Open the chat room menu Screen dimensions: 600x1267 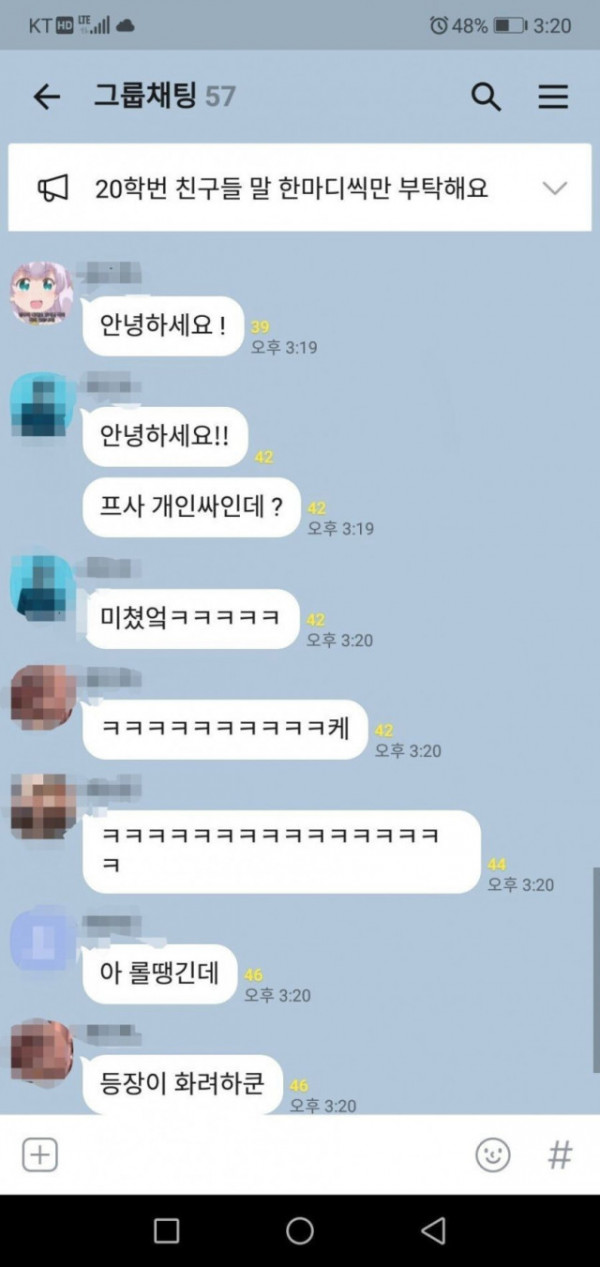(553, 96)
